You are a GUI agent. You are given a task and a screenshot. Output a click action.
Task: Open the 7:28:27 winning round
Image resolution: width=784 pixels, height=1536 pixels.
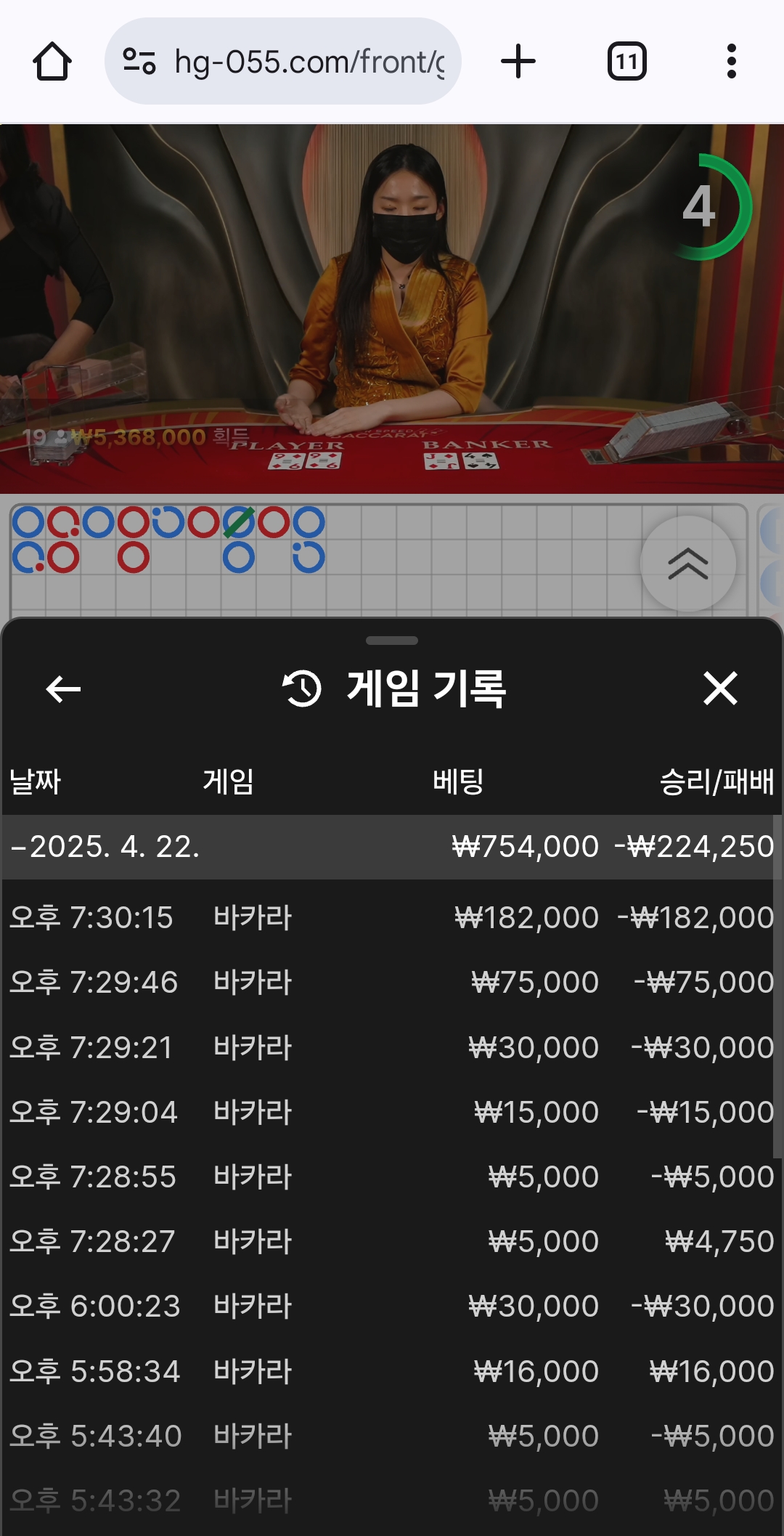pyautogui.click(x=392, y=1241)
